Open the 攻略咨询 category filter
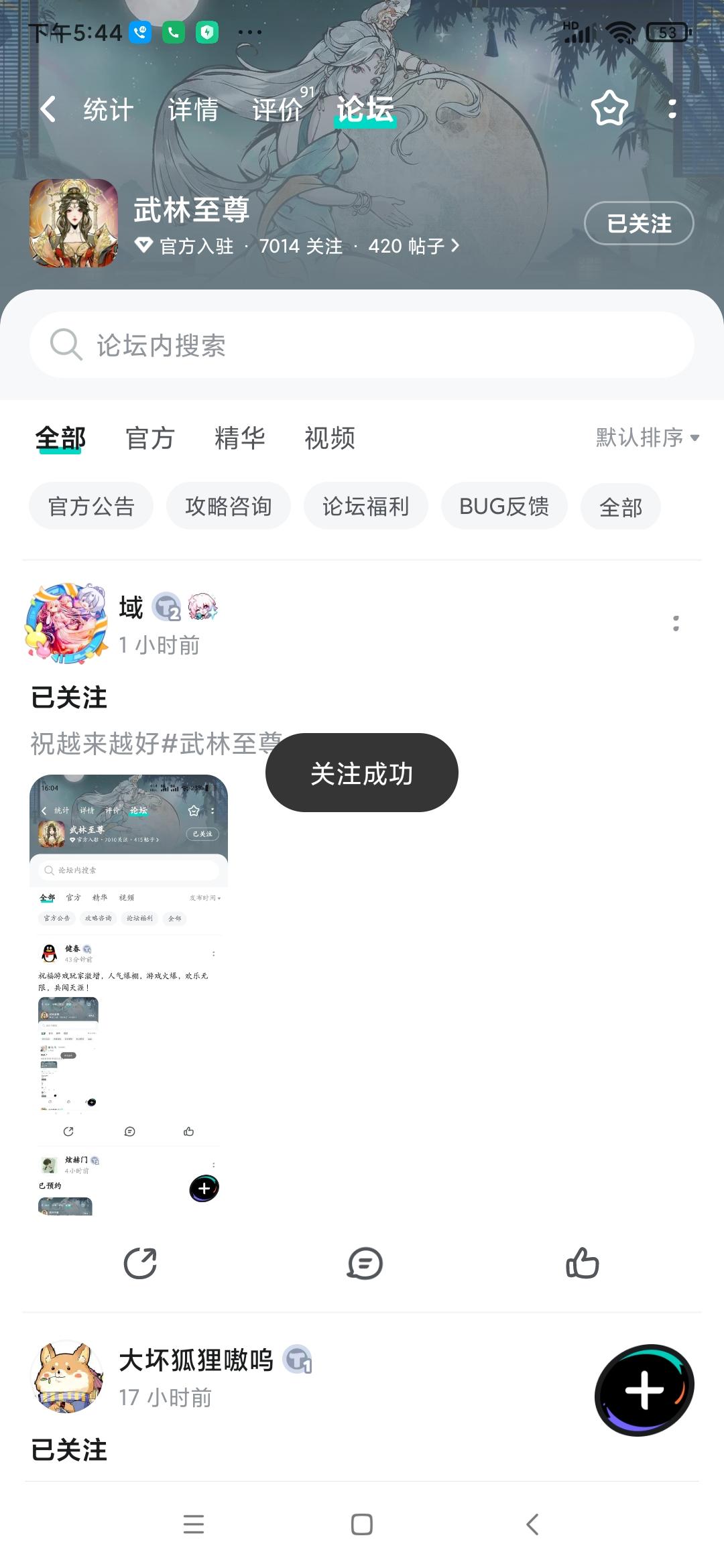The width and height of the screenshot is (724, 1568). point(229,507)
